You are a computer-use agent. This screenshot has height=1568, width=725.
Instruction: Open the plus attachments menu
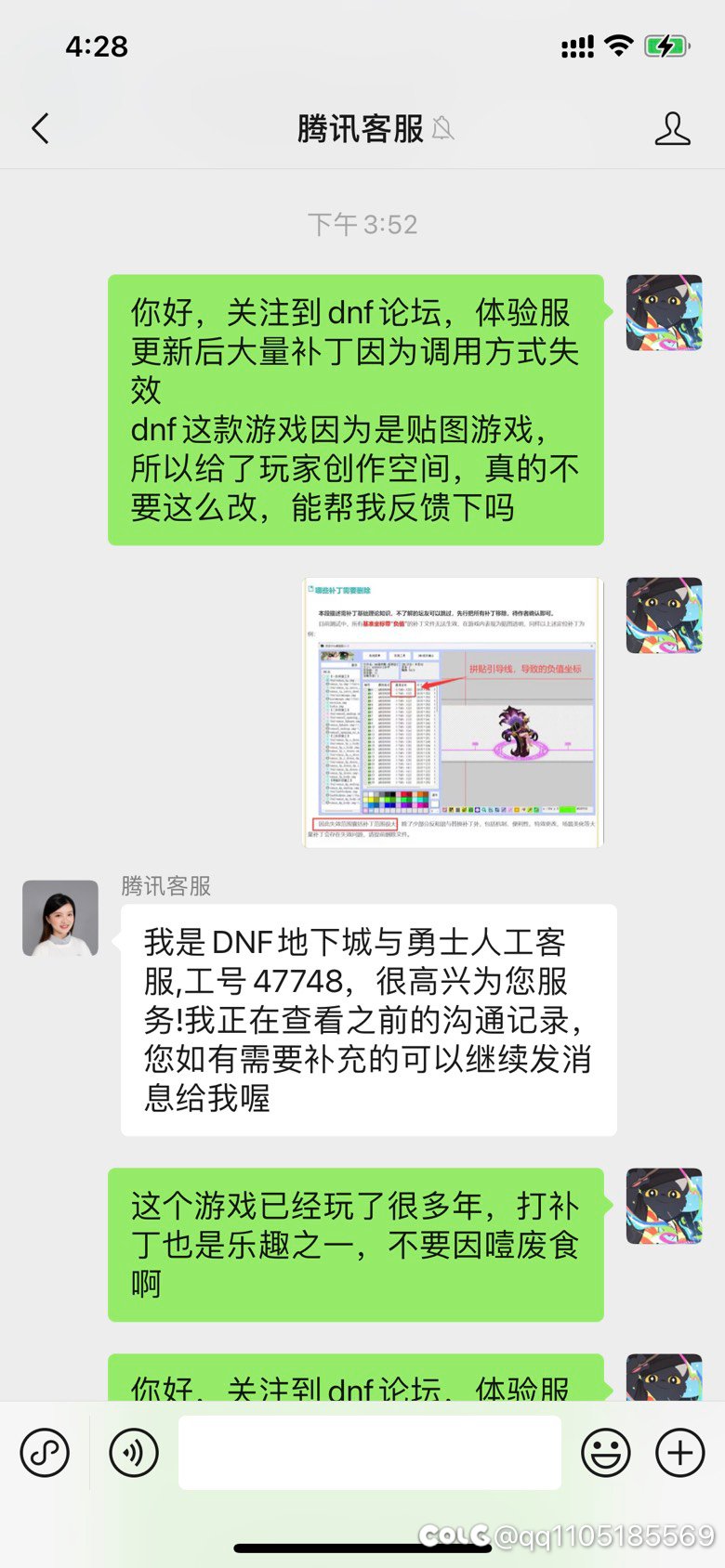(680, 1452)
